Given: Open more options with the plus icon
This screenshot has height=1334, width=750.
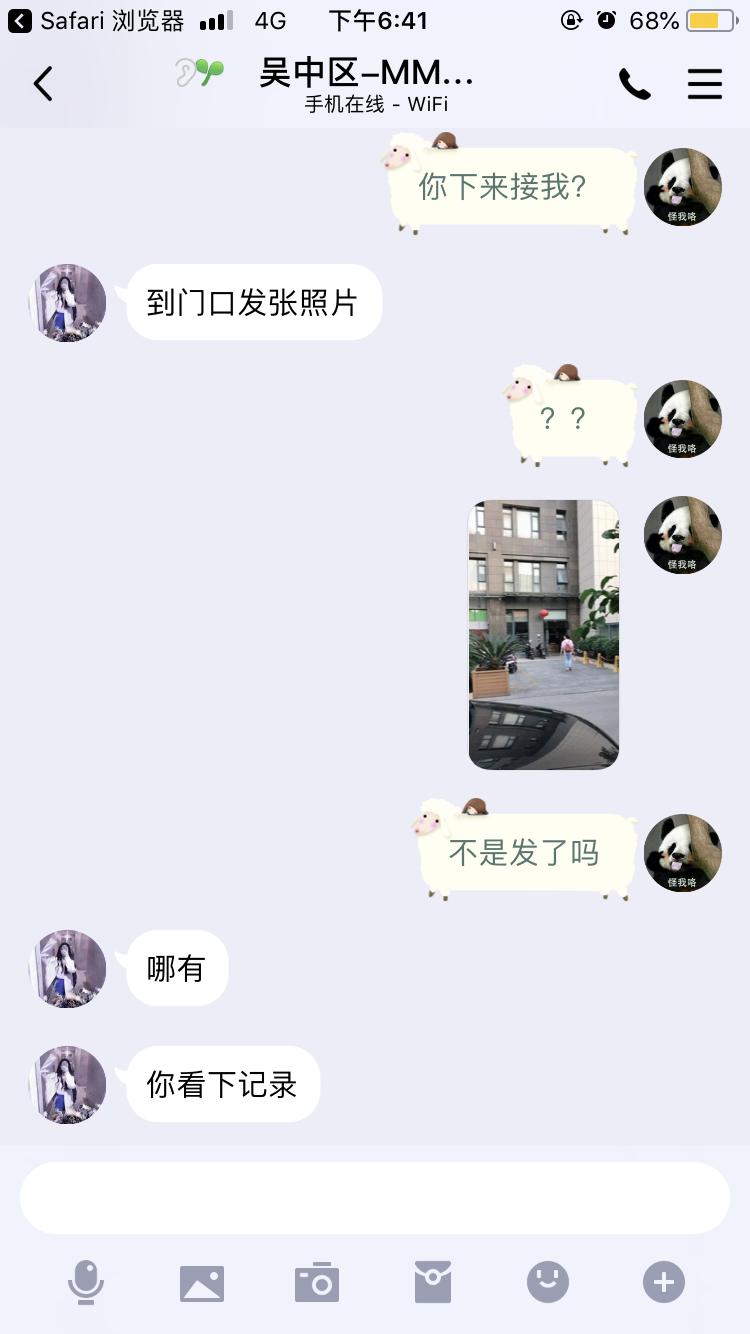Looking at the screenshot, I should (x=664, y=1282).
